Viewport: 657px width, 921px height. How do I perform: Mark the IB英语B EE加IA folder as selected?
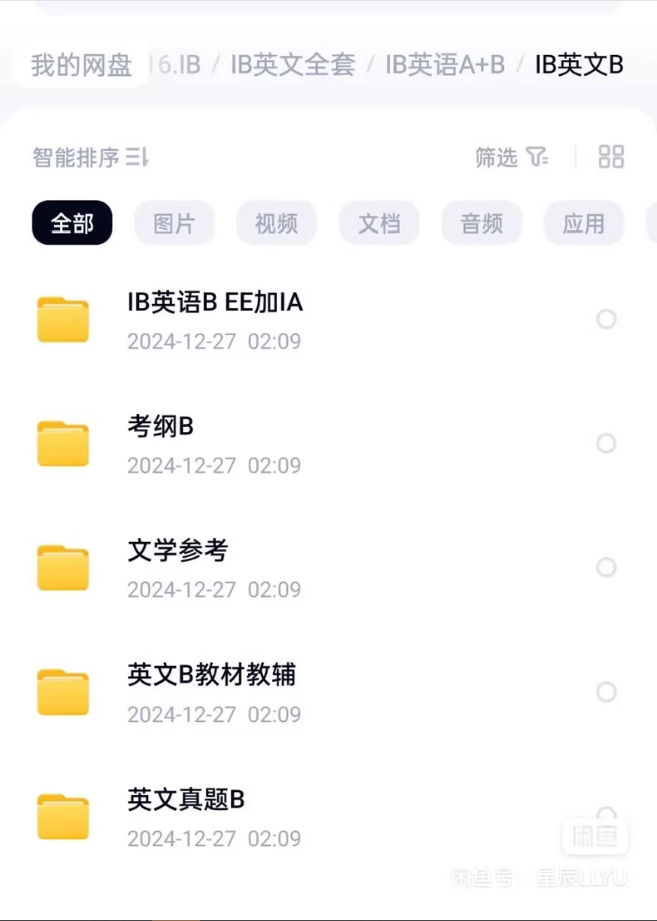pyautogui.click(x=606, y=319)
